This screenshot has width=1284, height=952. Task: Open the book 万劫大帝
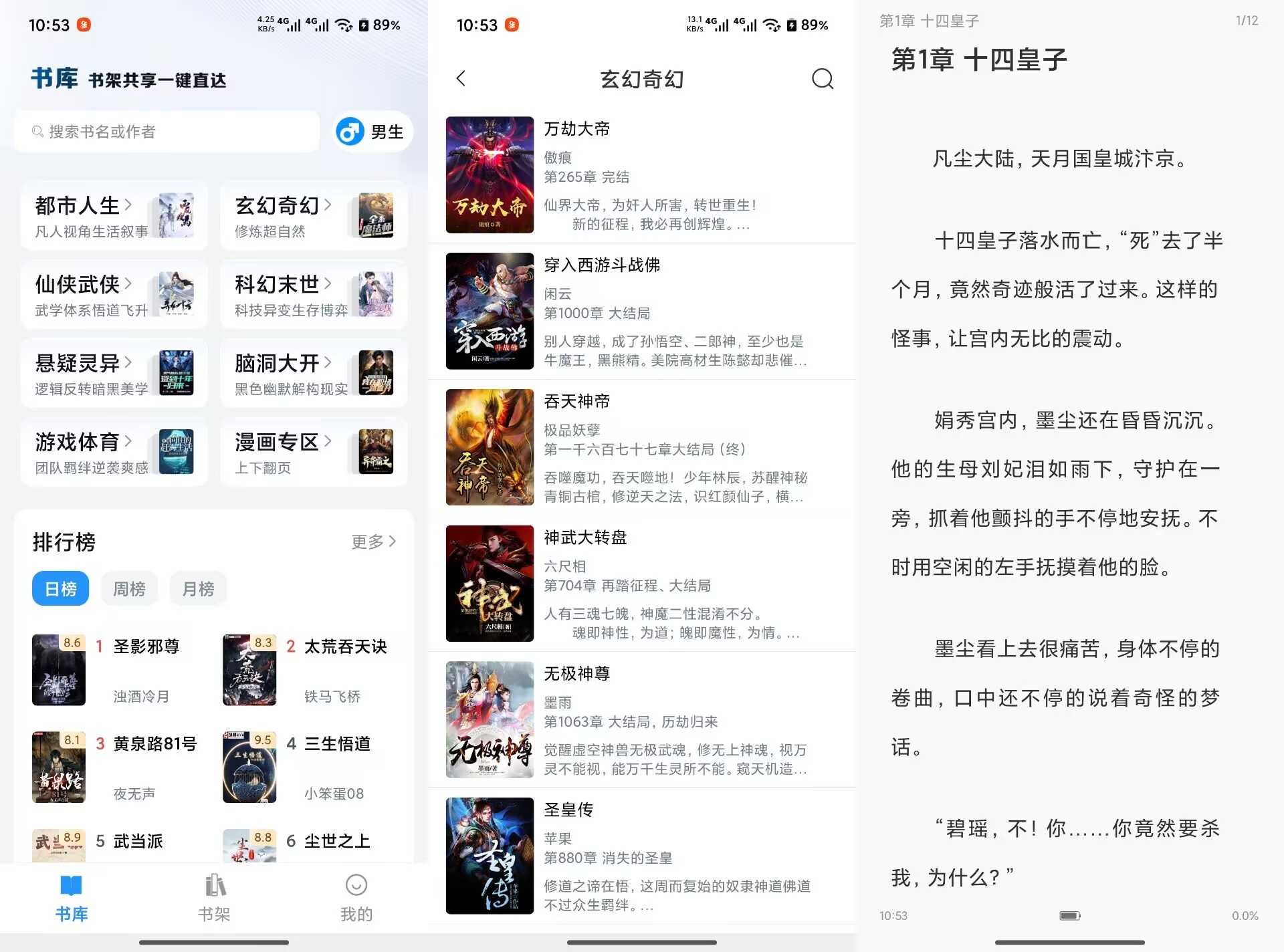pos(642,175)
